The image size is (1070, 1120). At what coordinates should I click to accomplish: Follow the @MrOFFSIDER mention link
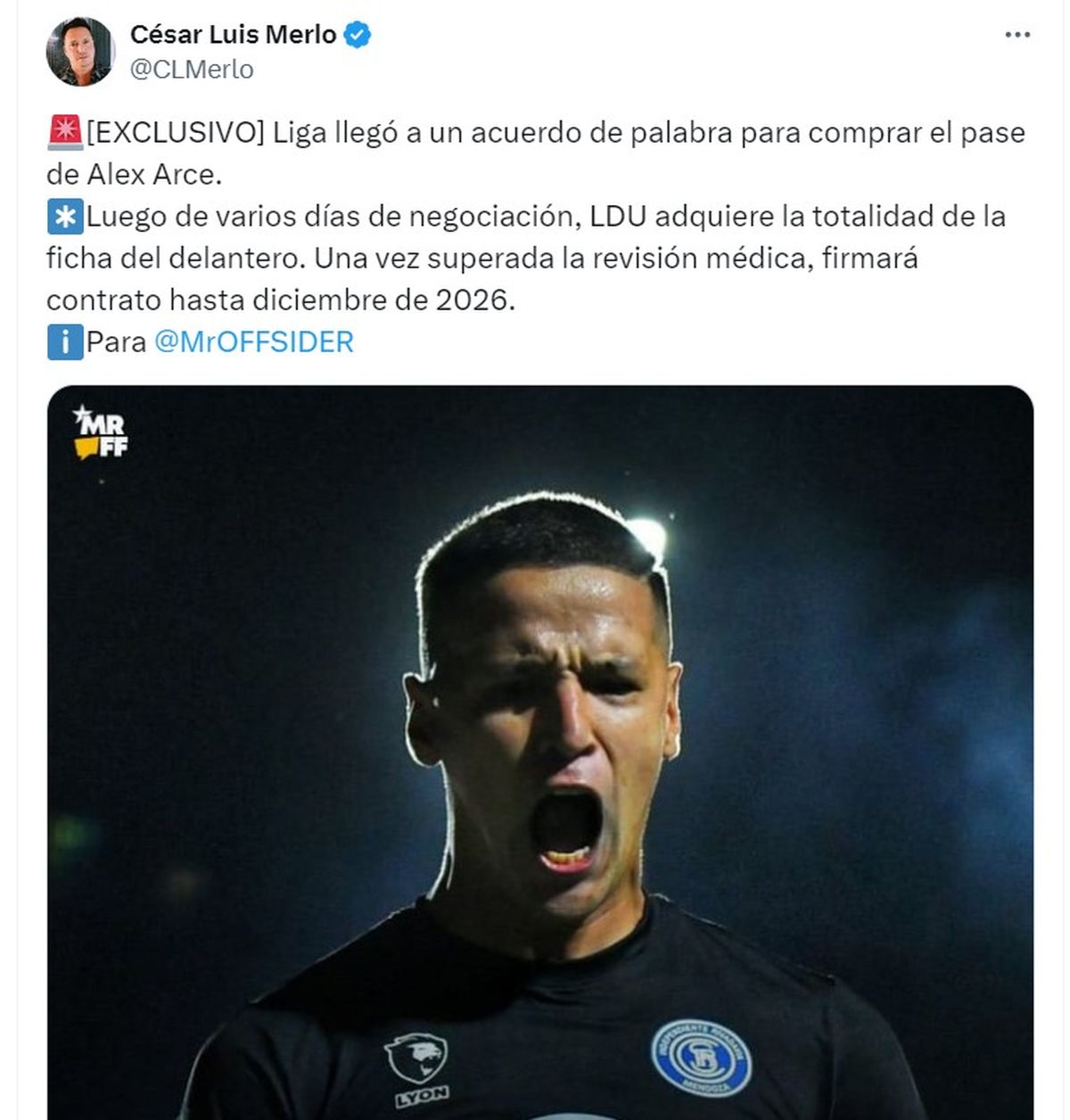(x=254, y=342)
